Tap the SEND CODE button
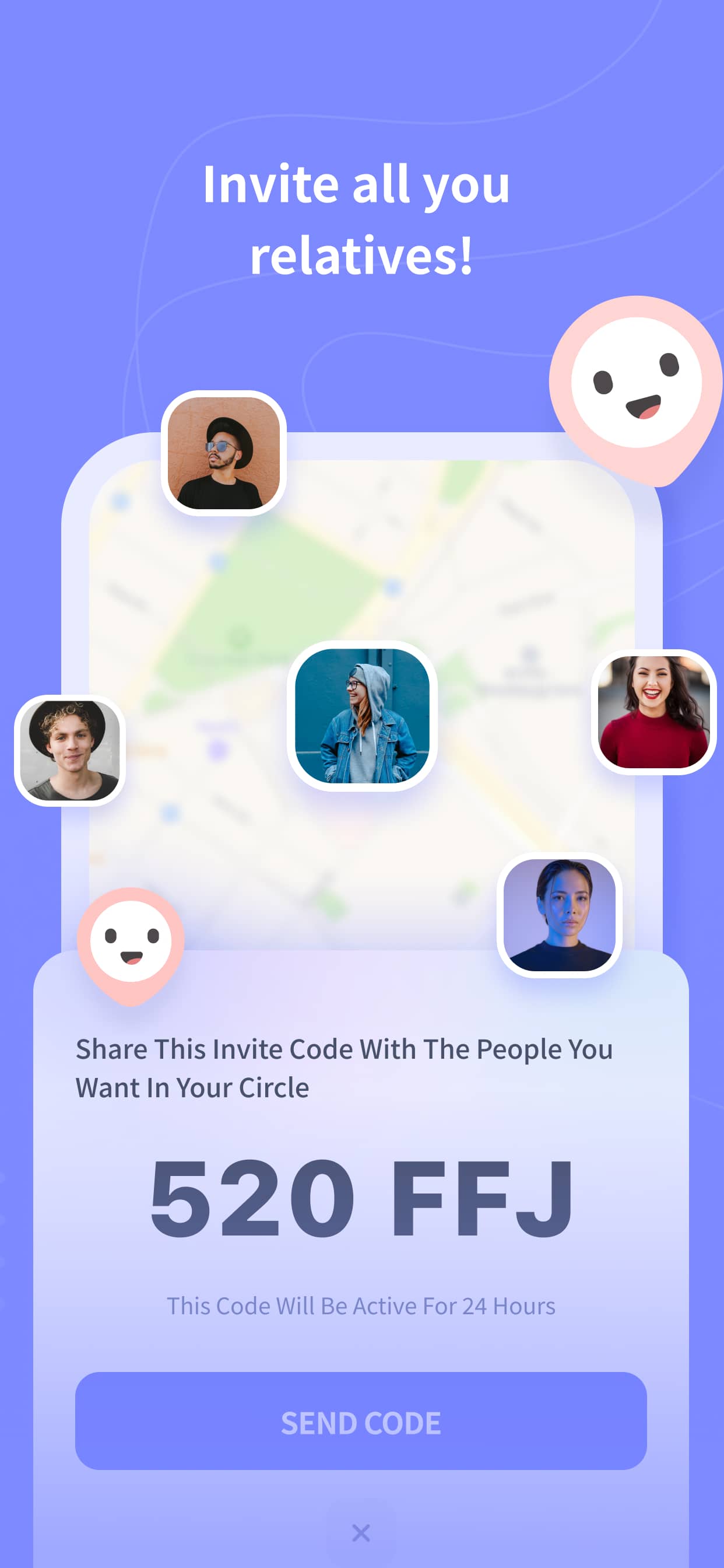 [361, 1422]
